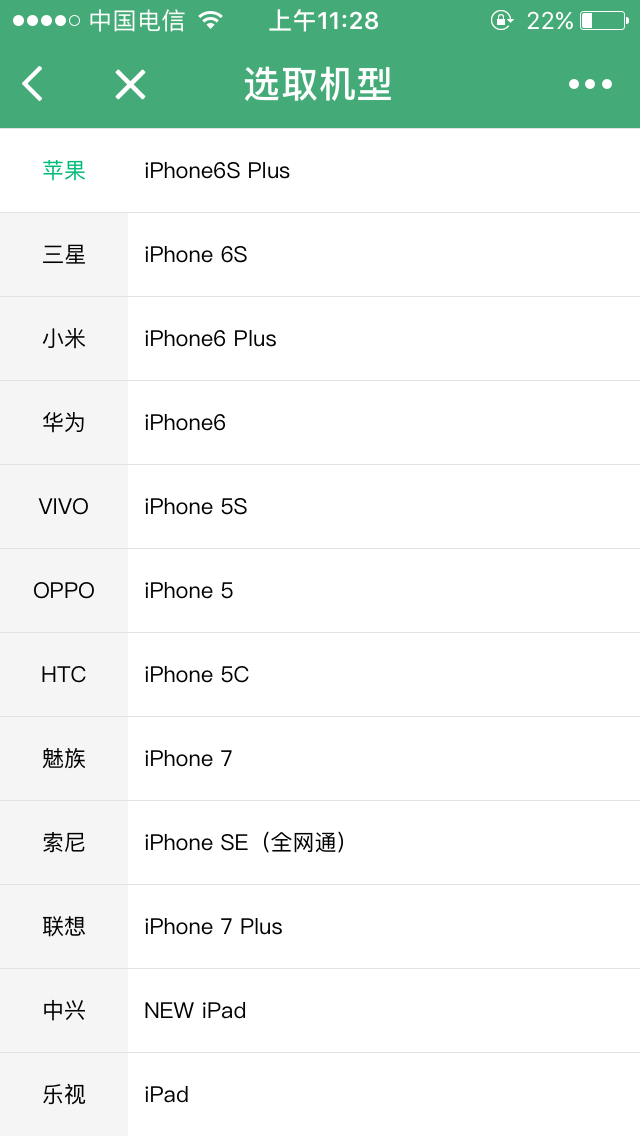
Task: Switch to the VIVO brand
Action: [64, 507]
